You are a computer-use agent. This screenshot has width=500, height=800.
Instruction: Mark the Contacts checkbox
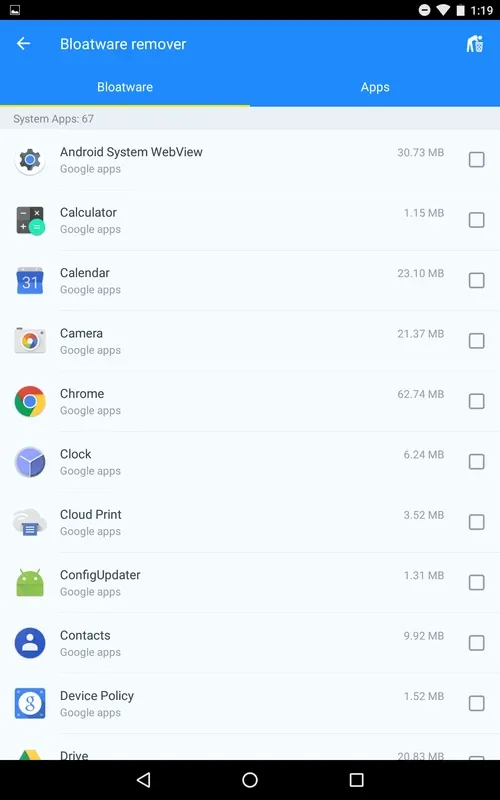tap(477, 643)
